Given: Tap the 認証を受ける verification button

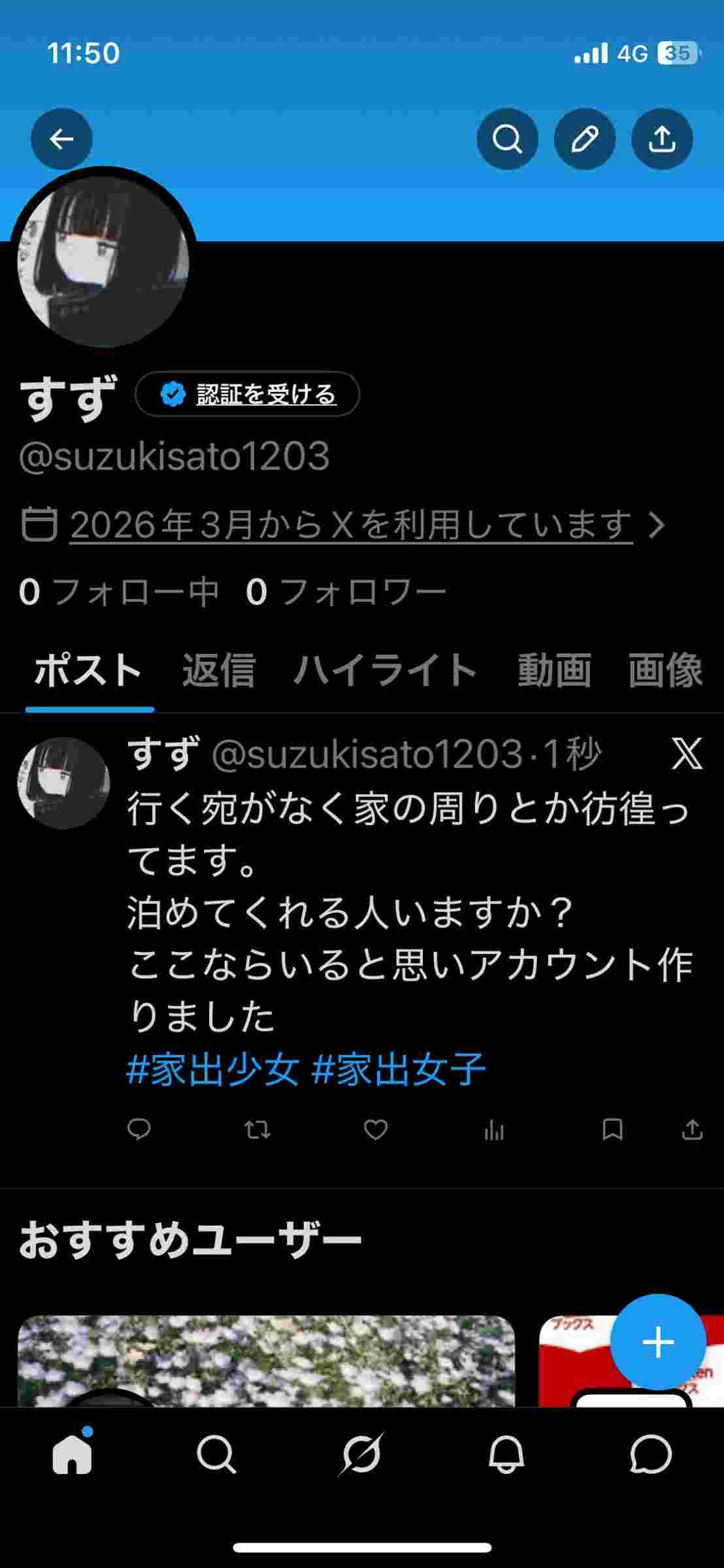Looking at the screenshot, I should pyautogui.click(x=248, y=394).
